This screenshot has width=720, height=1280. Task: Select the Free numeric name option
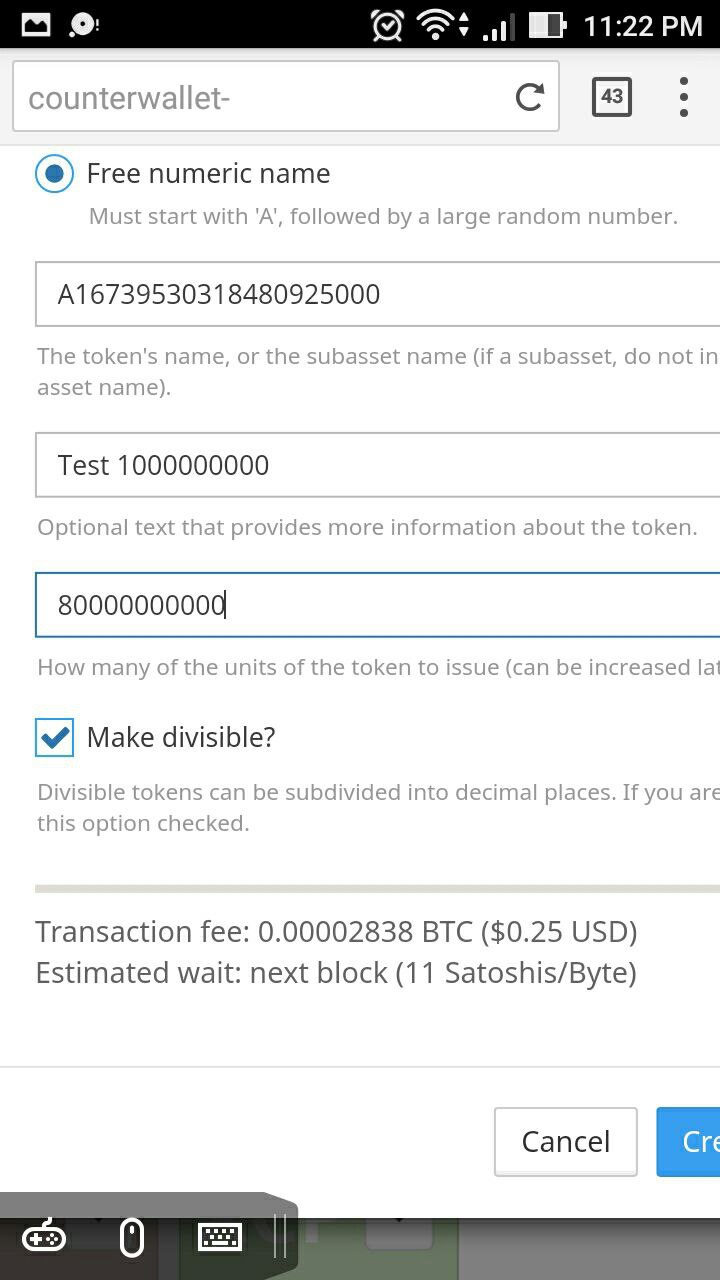54,174
